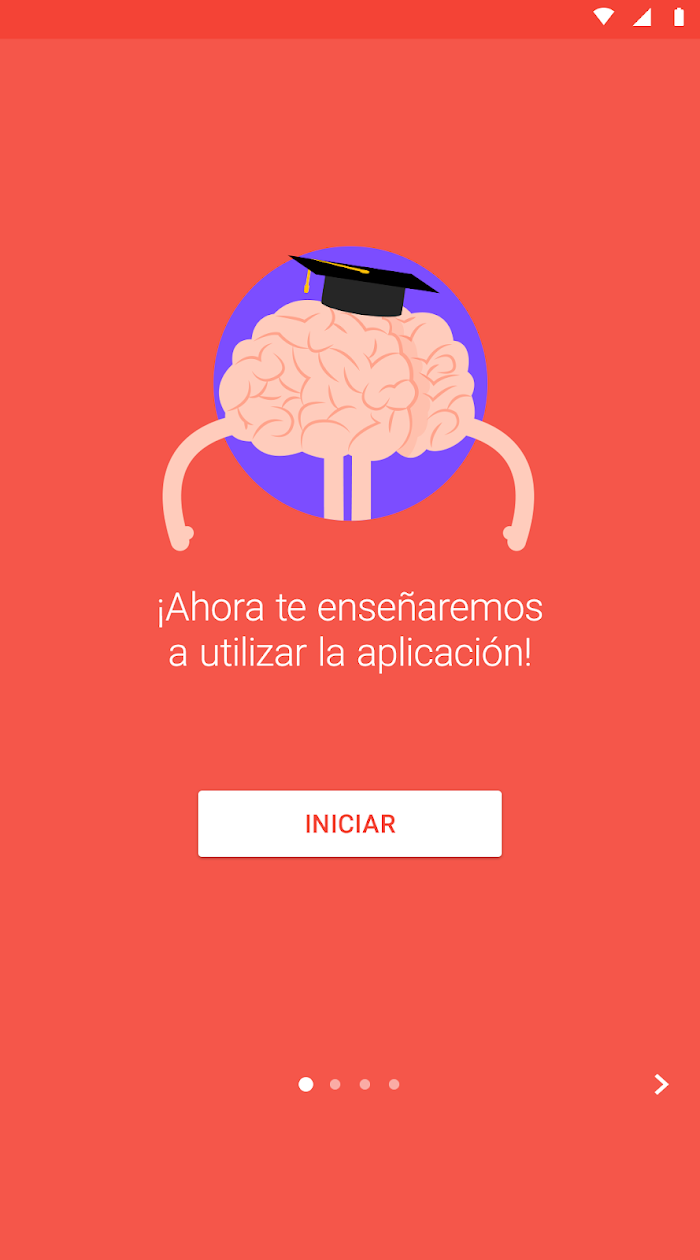Go to next page with arrow
The height and width of the screenshot is (1260, 700).
(x=661, y=1084)
